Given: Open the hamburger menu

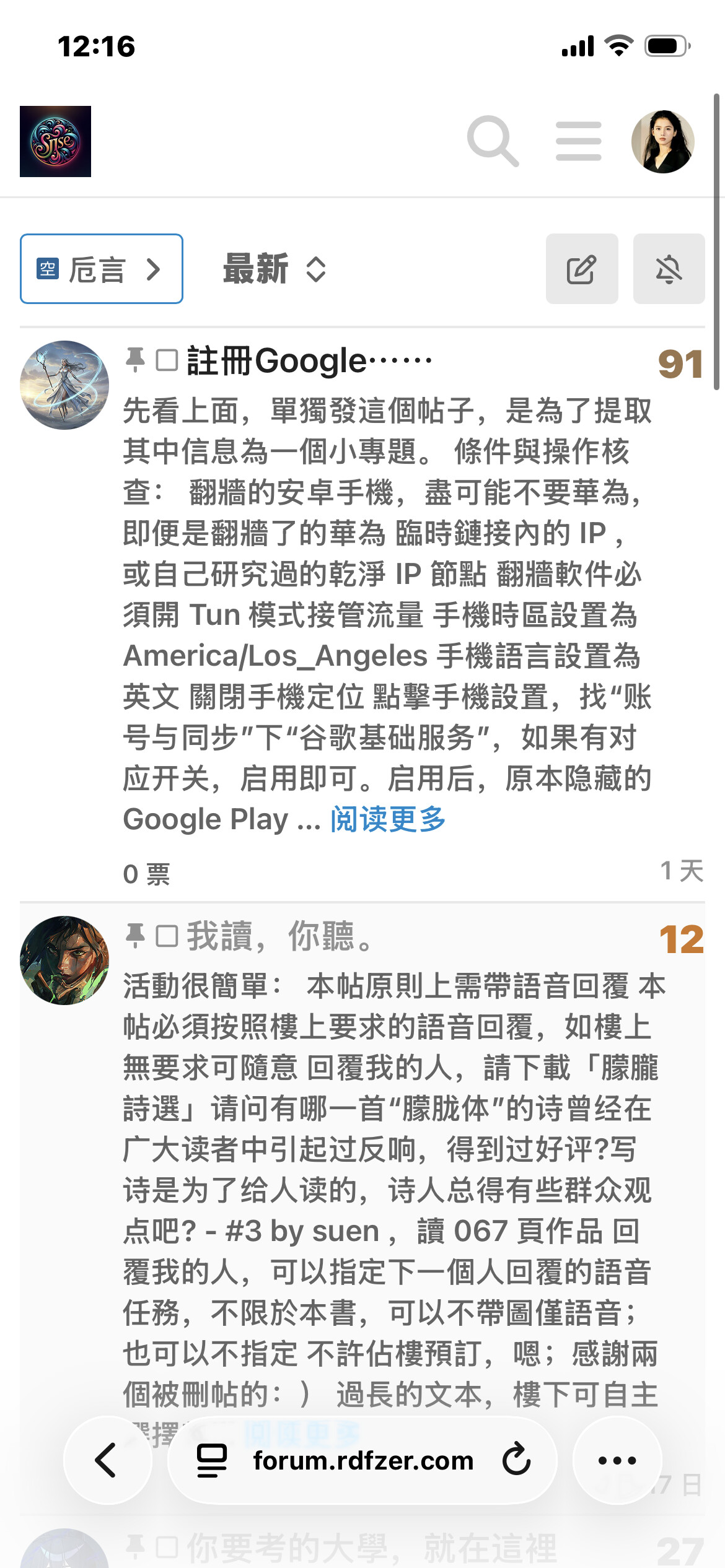Looking at the screenshot, I should 578,141.
